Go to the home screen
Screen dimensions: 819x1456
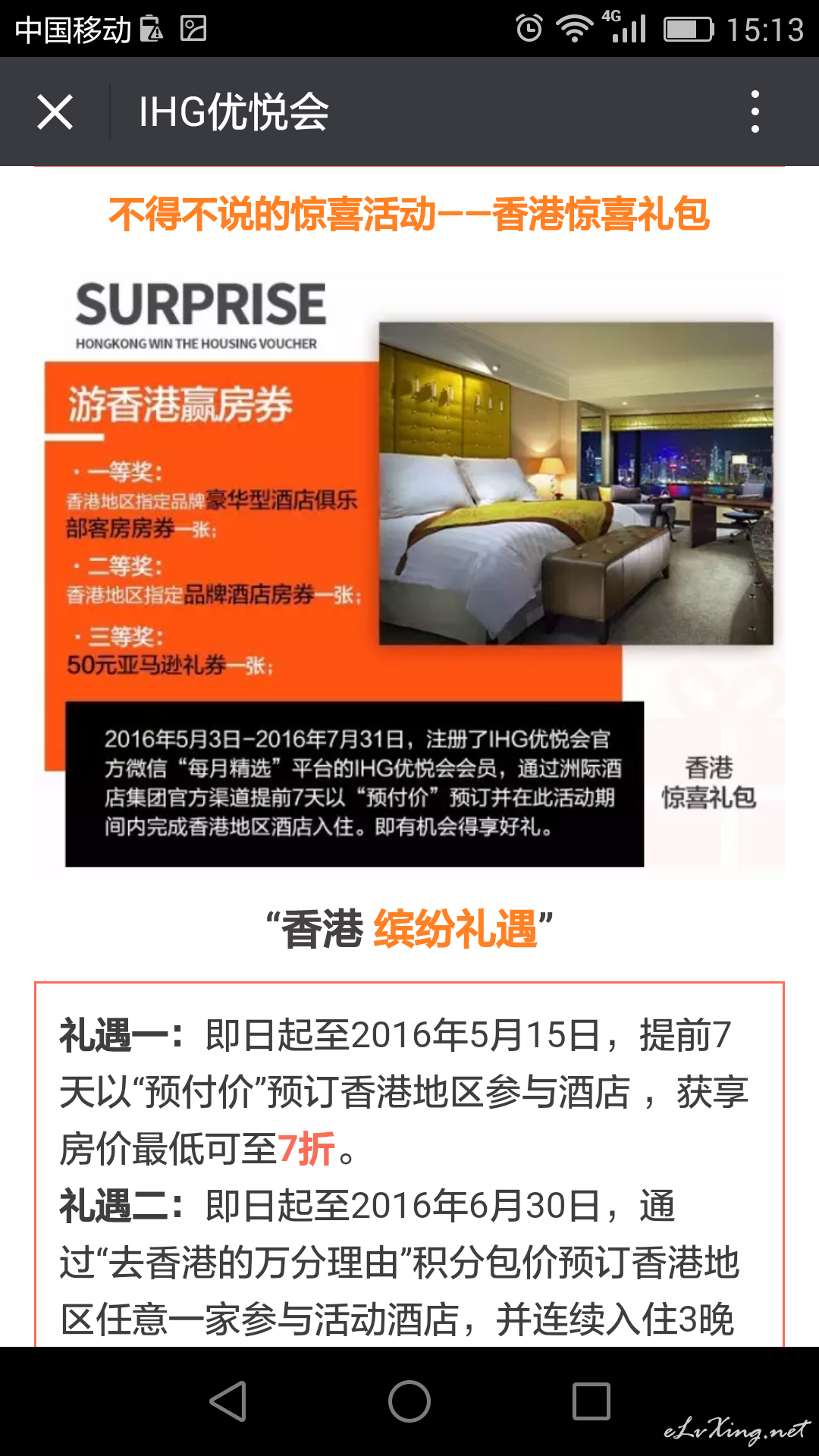tap(409, 1401)
